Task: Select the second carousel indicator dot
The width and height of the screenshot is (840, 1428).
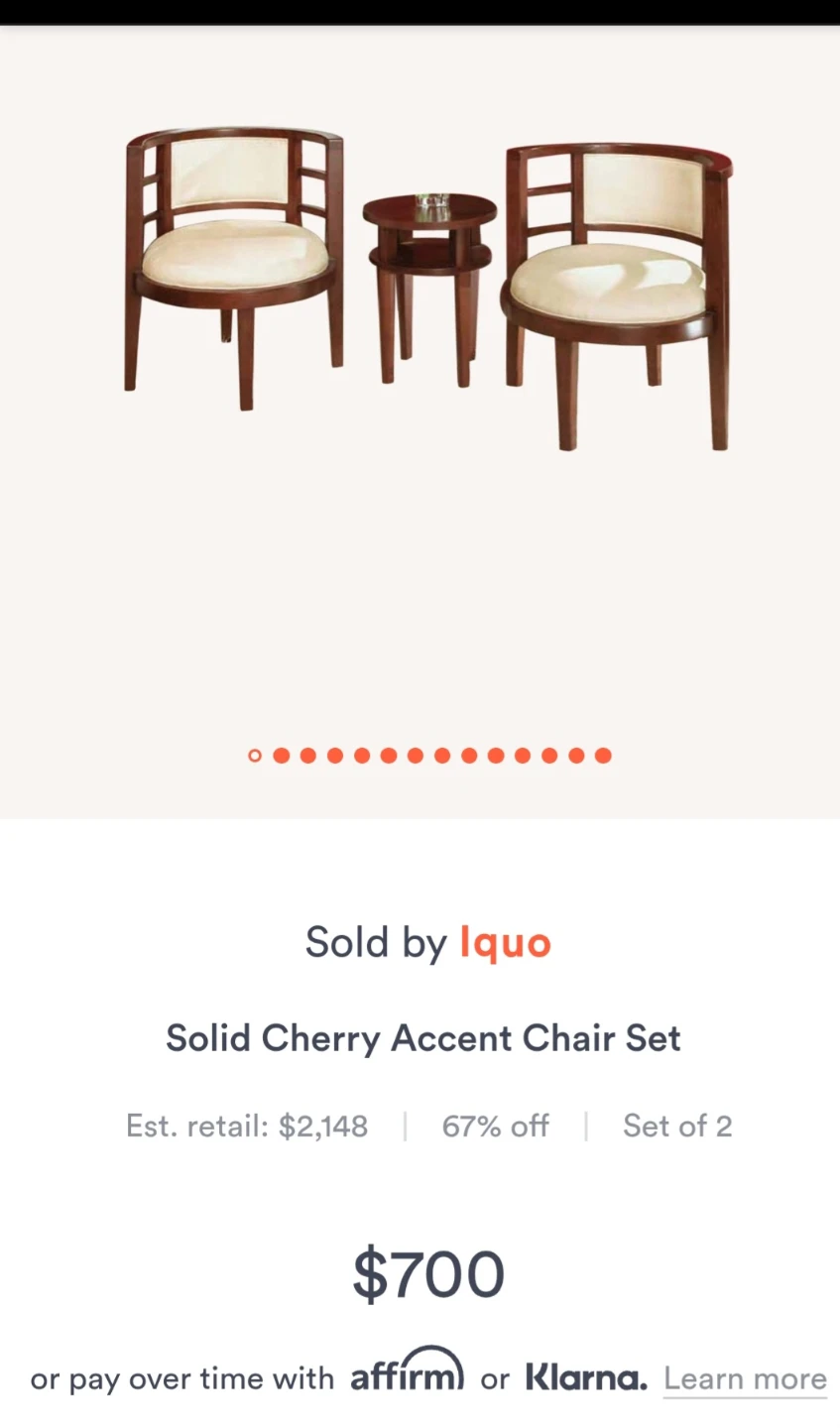Action: 282,756
